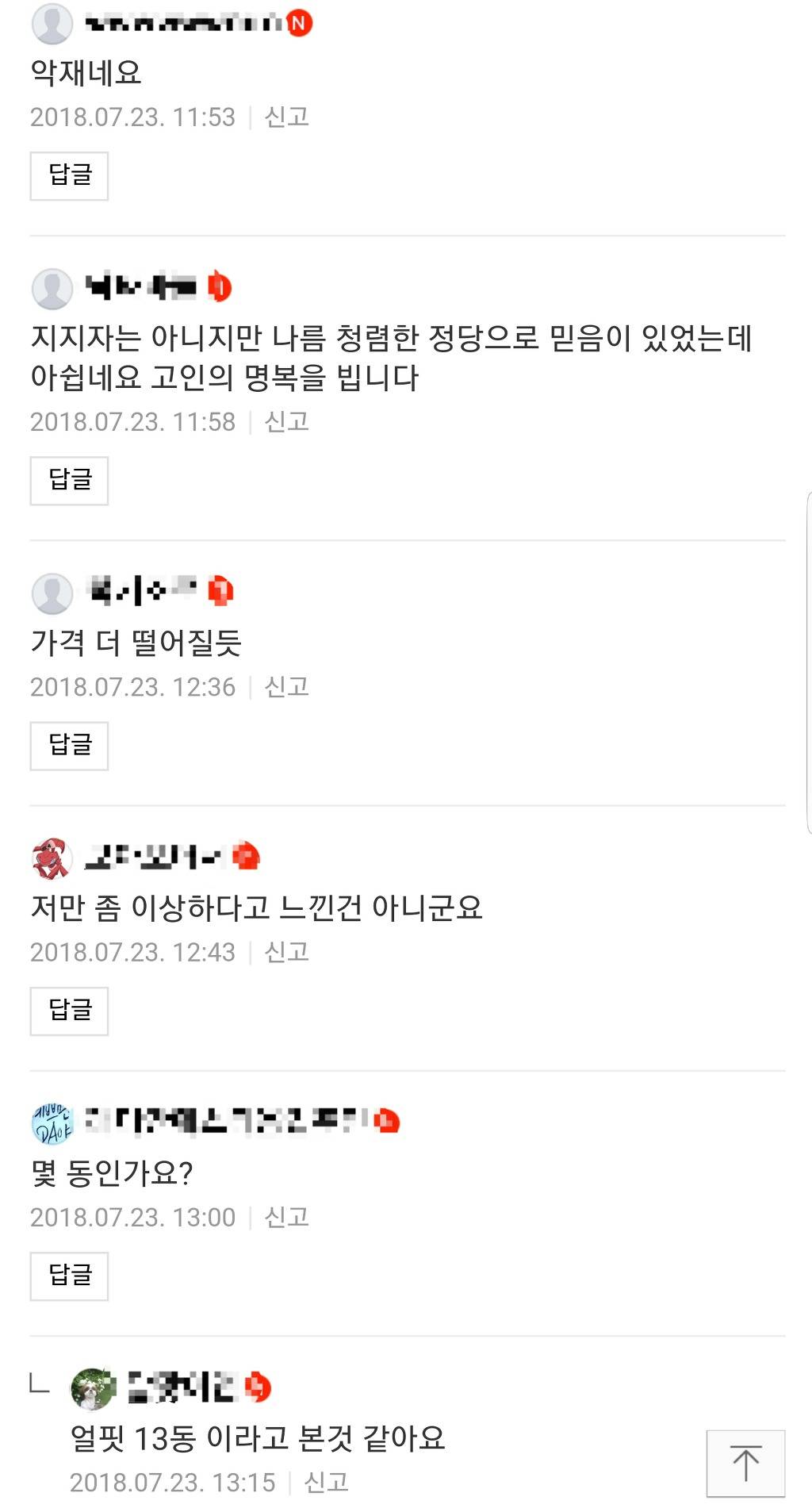The height and width of the screenshot is (1512, 812).
Task: Click 답글 under the 11:58 comment
Action: (x=68, y=479)
